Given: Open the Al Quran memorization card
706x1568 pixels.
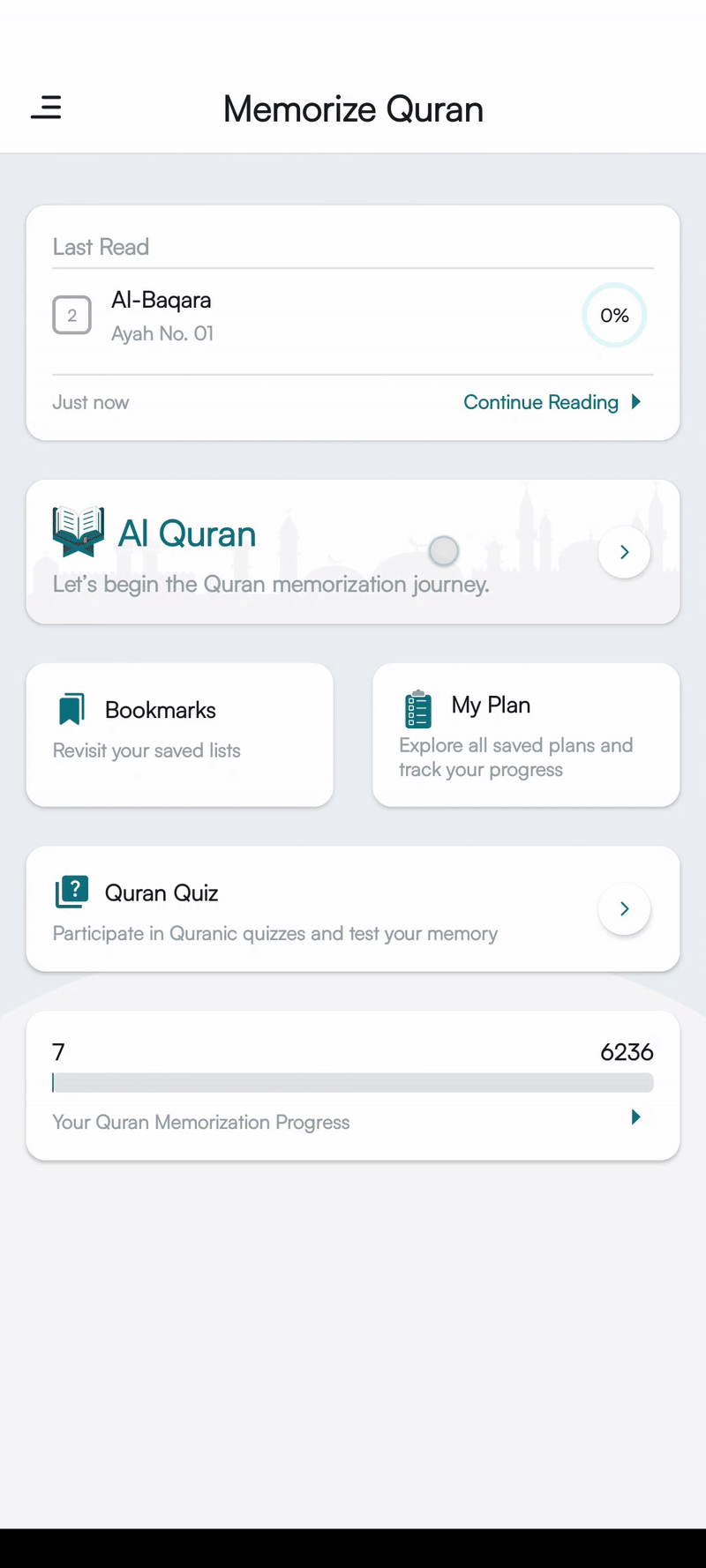Looking at the screenshot, I should click(353, 551).
